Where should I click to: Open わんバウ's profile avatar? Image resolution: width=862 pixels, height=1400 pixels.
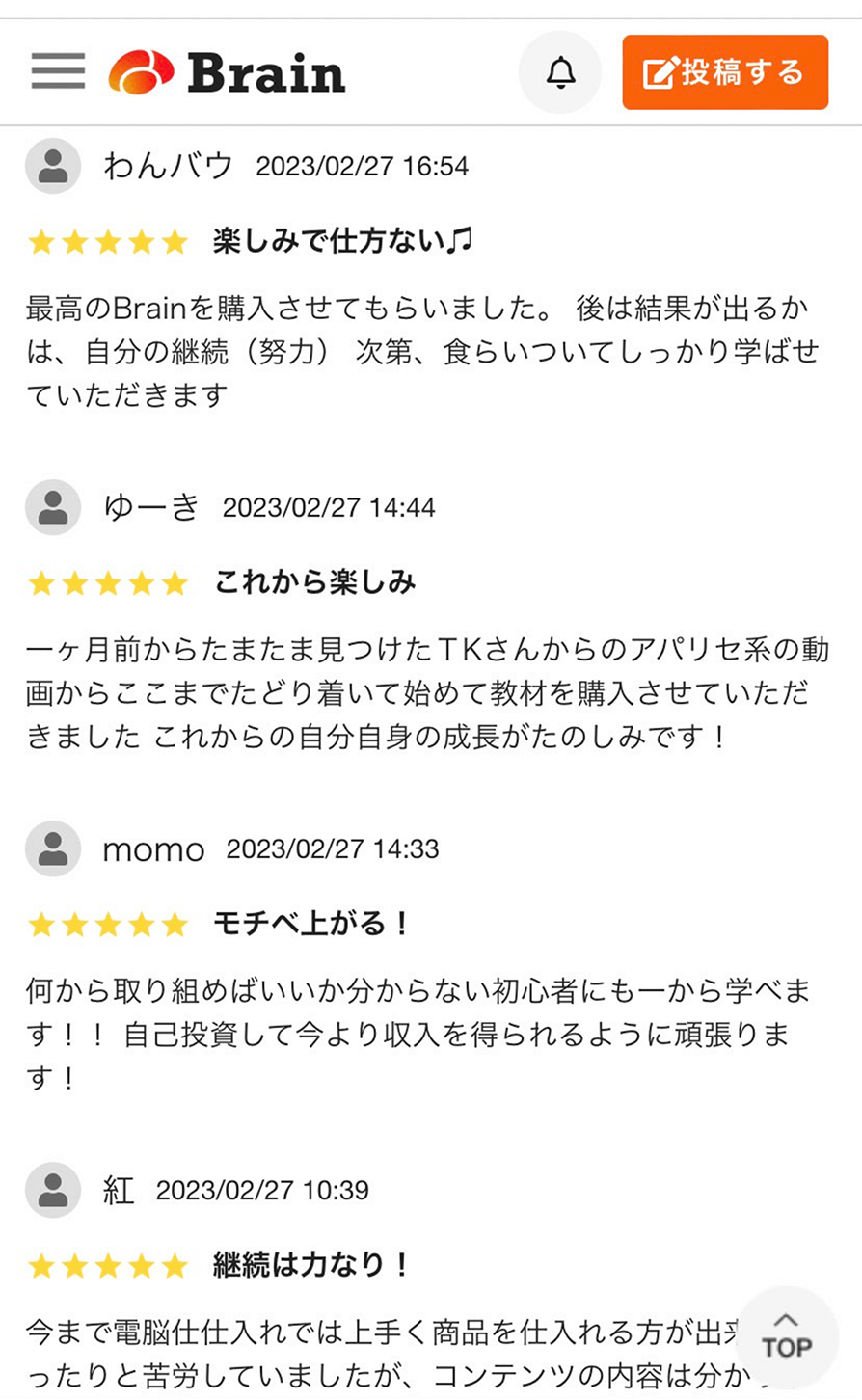click(53, 166)
